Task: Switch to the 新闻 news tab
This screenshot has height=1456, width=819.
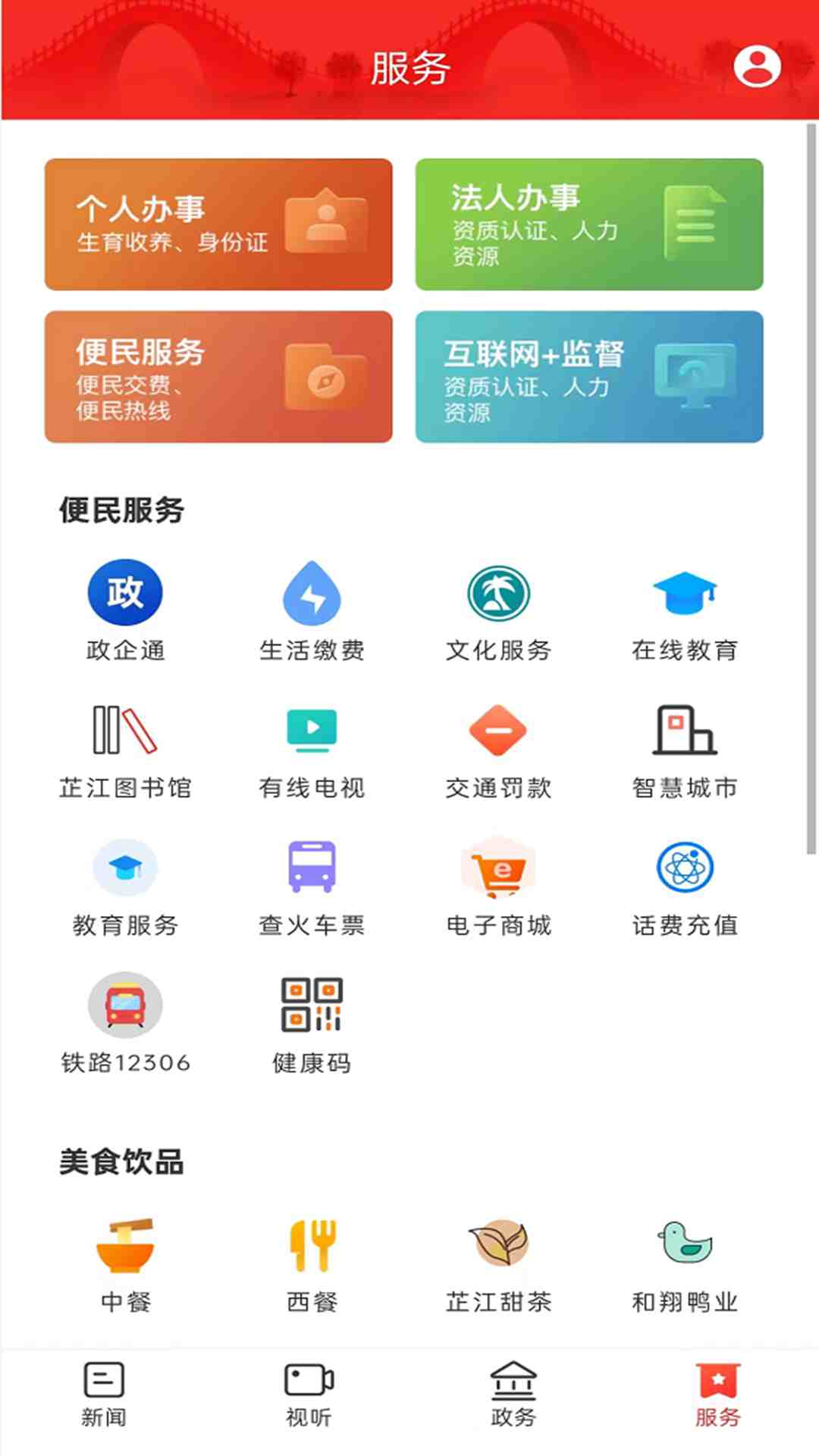Action: pos(102,1395)
